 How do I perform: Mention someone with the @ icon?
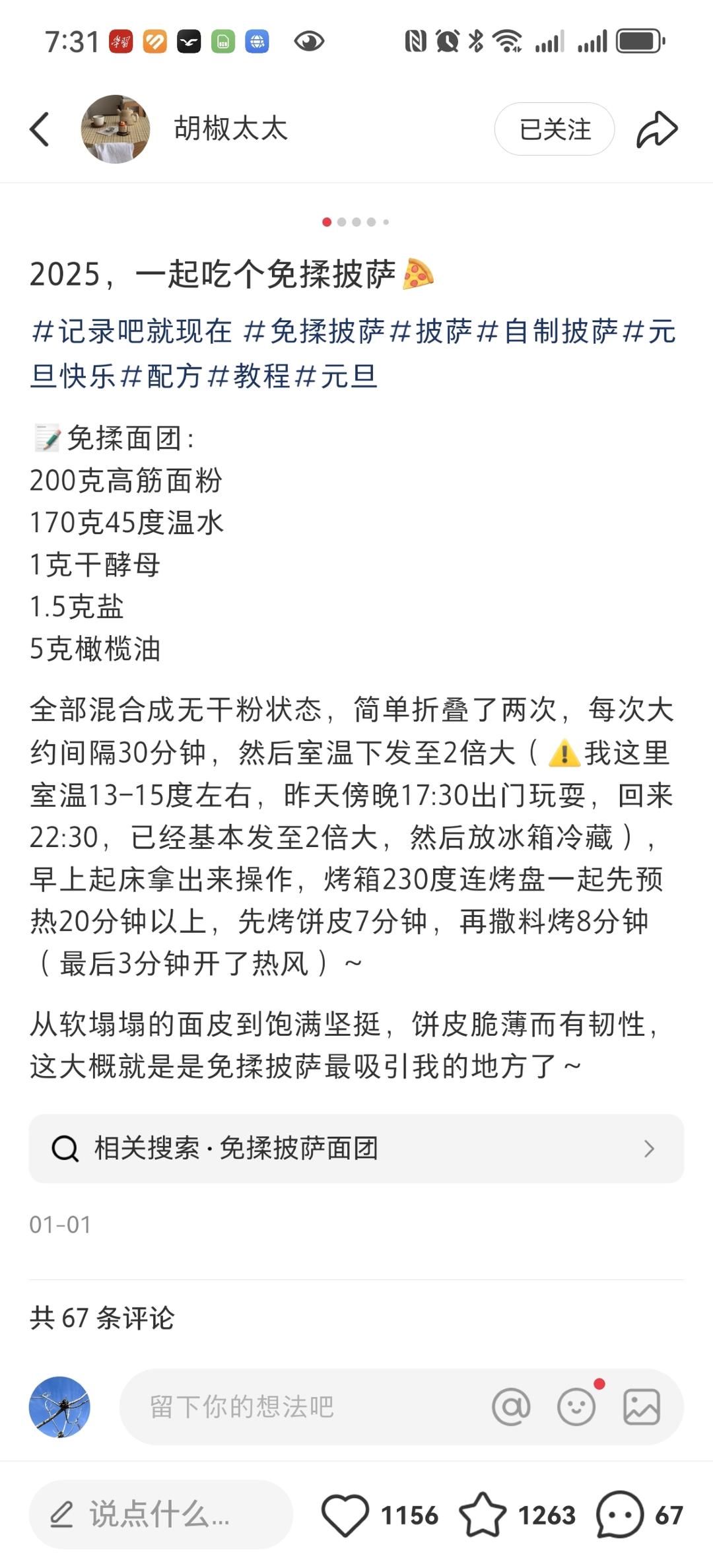pyautogui.click(x=511, y=1407)
